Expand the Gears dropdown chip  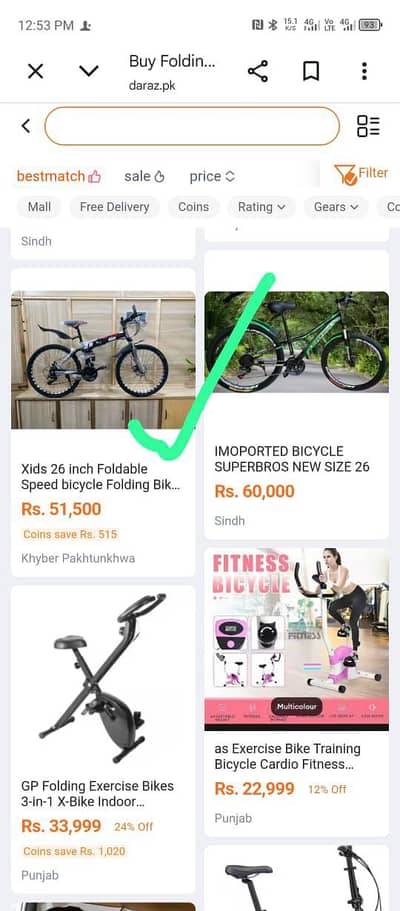[x=336, y=207]
